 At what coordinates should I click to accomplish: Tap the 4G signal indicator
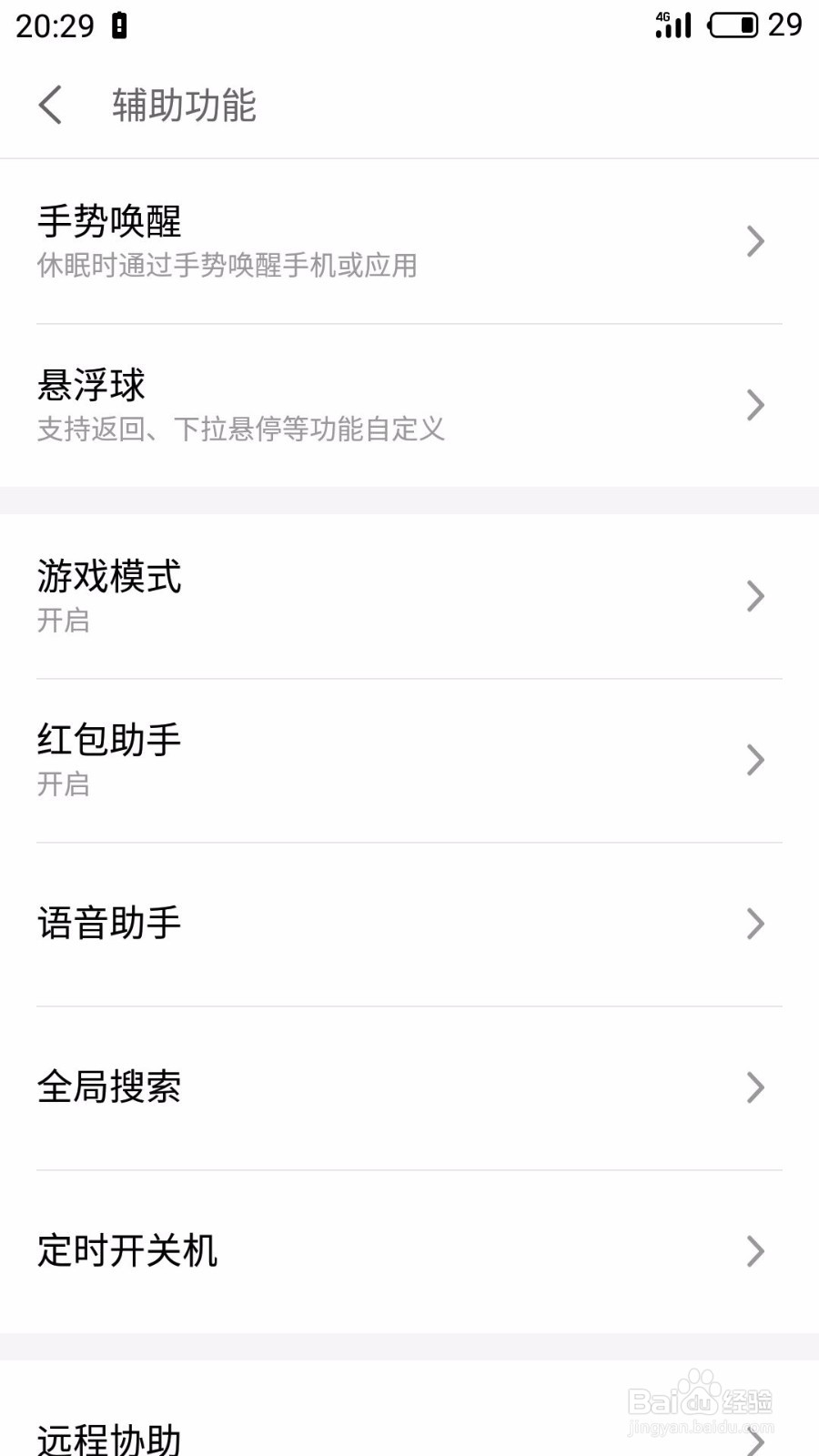tap(671, 25)
